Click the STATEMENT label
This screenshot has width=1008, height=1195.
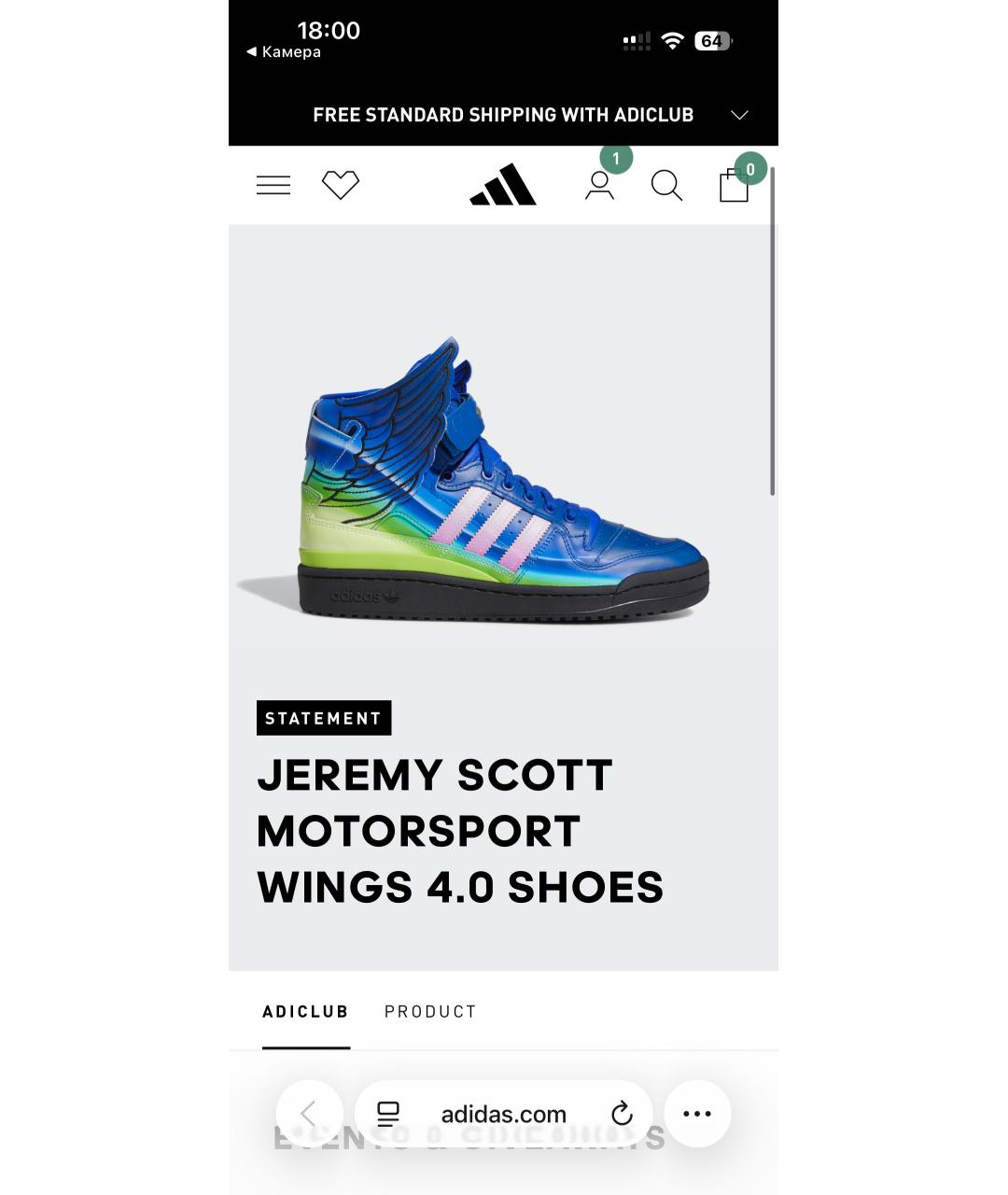[x=324, y=718]
